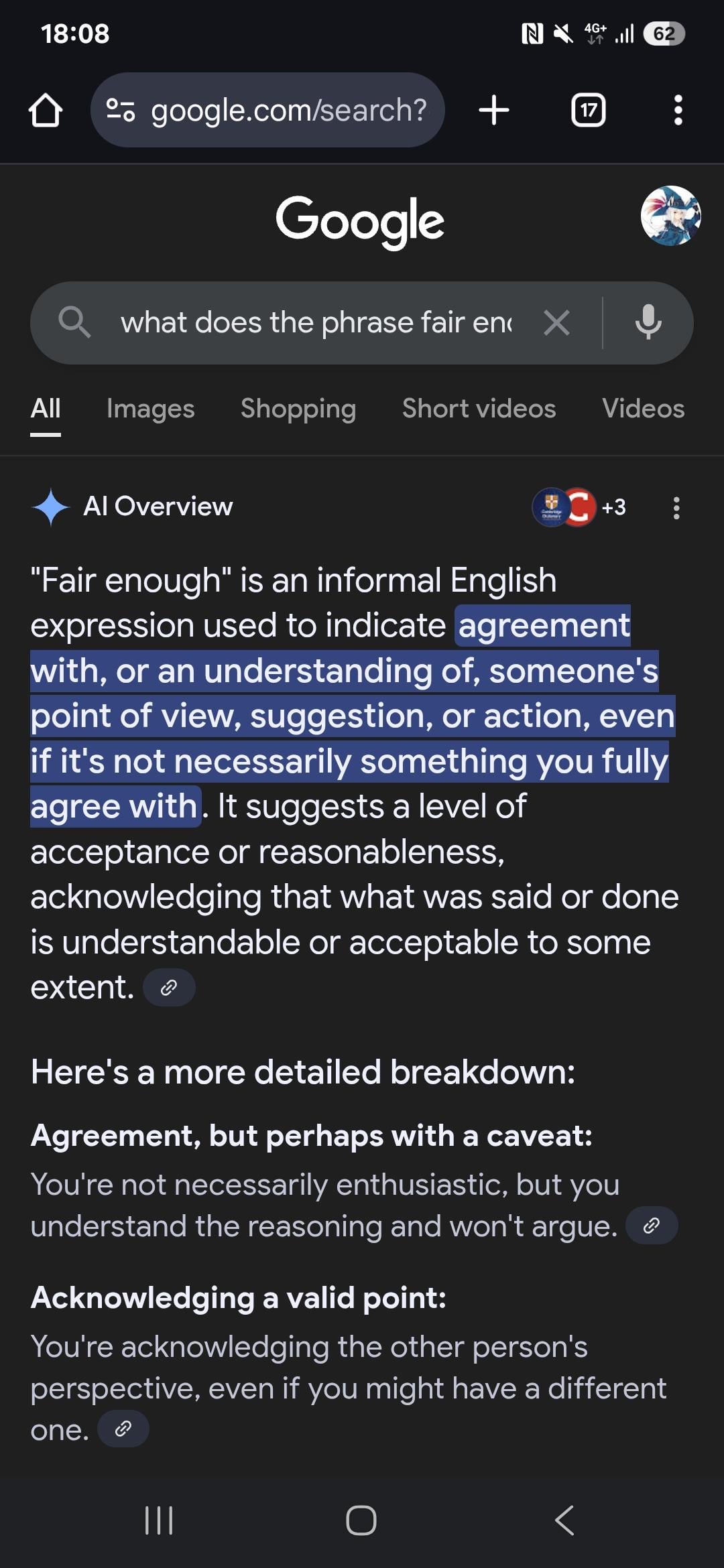Open the AI Overview more options menu
This screenshot has height=1568, width=724.
pos(676,508)
